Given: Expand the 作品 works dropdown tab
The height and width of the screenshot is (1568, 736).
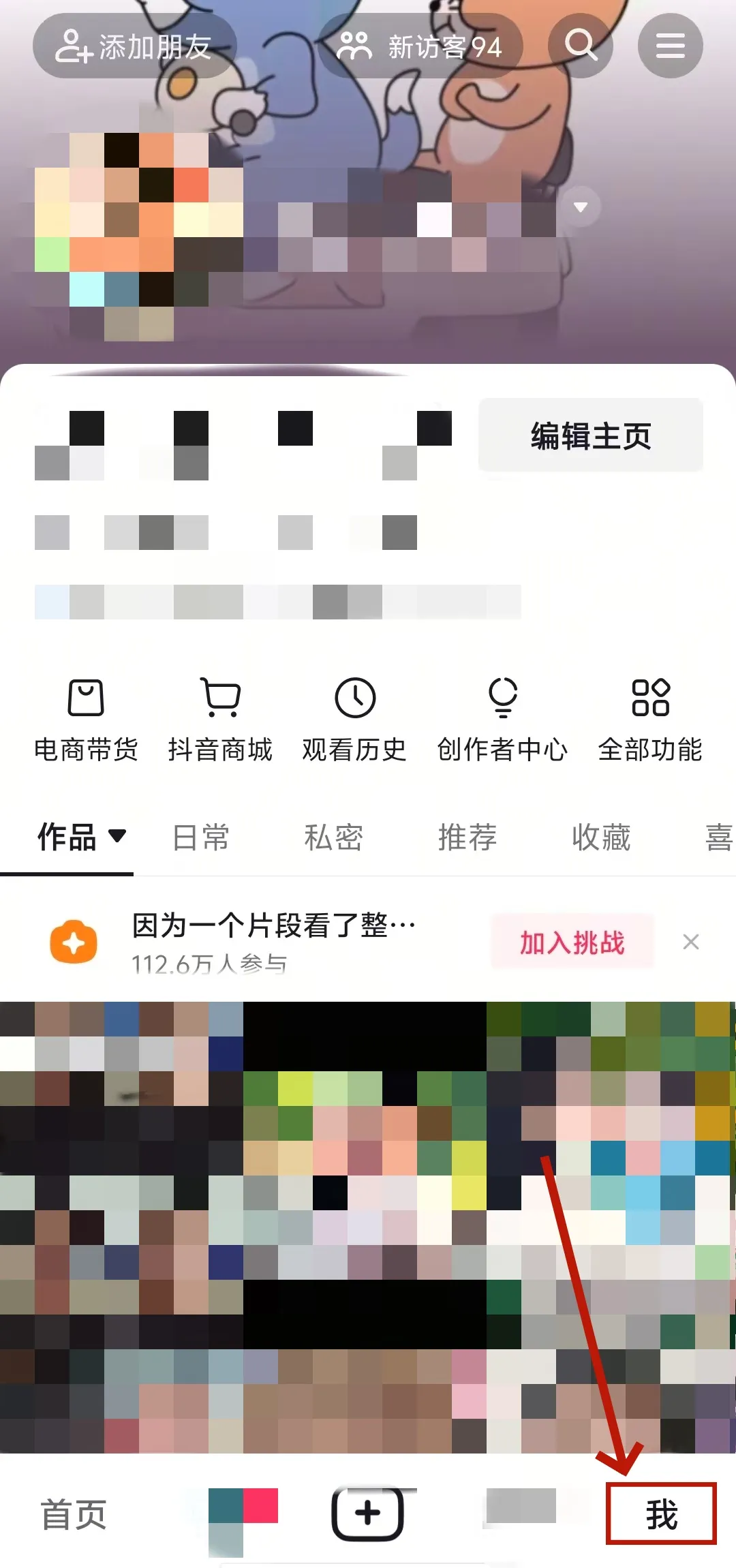Looking at the screenshot, I should 82,837.
